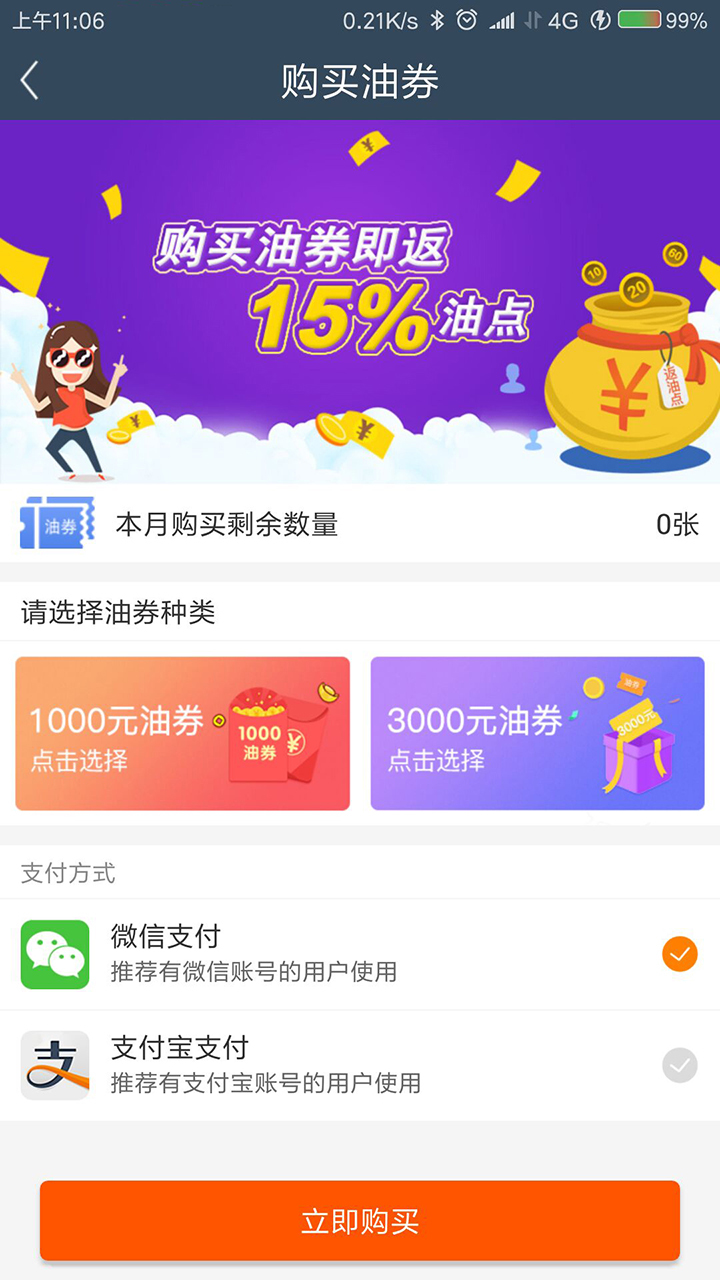Select 支付宝支付 as payment method
The height and width of the screenshot is (1280, 720).
(360, 1066)
